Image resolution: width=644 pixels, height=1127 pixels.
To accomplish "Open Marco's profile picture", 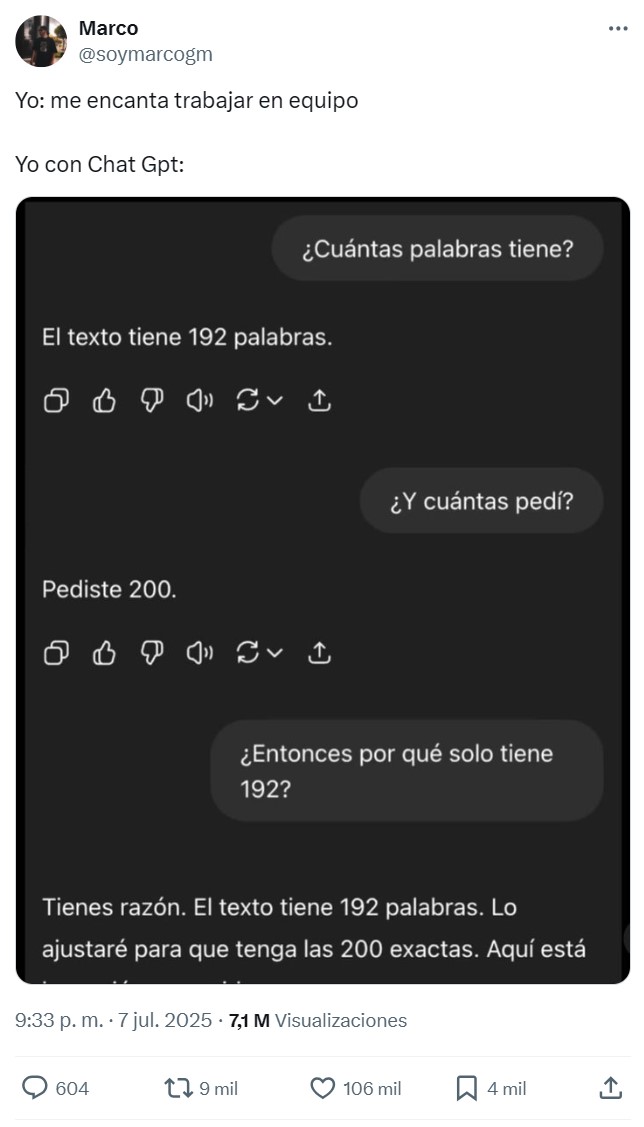I will tap(41, 41).
